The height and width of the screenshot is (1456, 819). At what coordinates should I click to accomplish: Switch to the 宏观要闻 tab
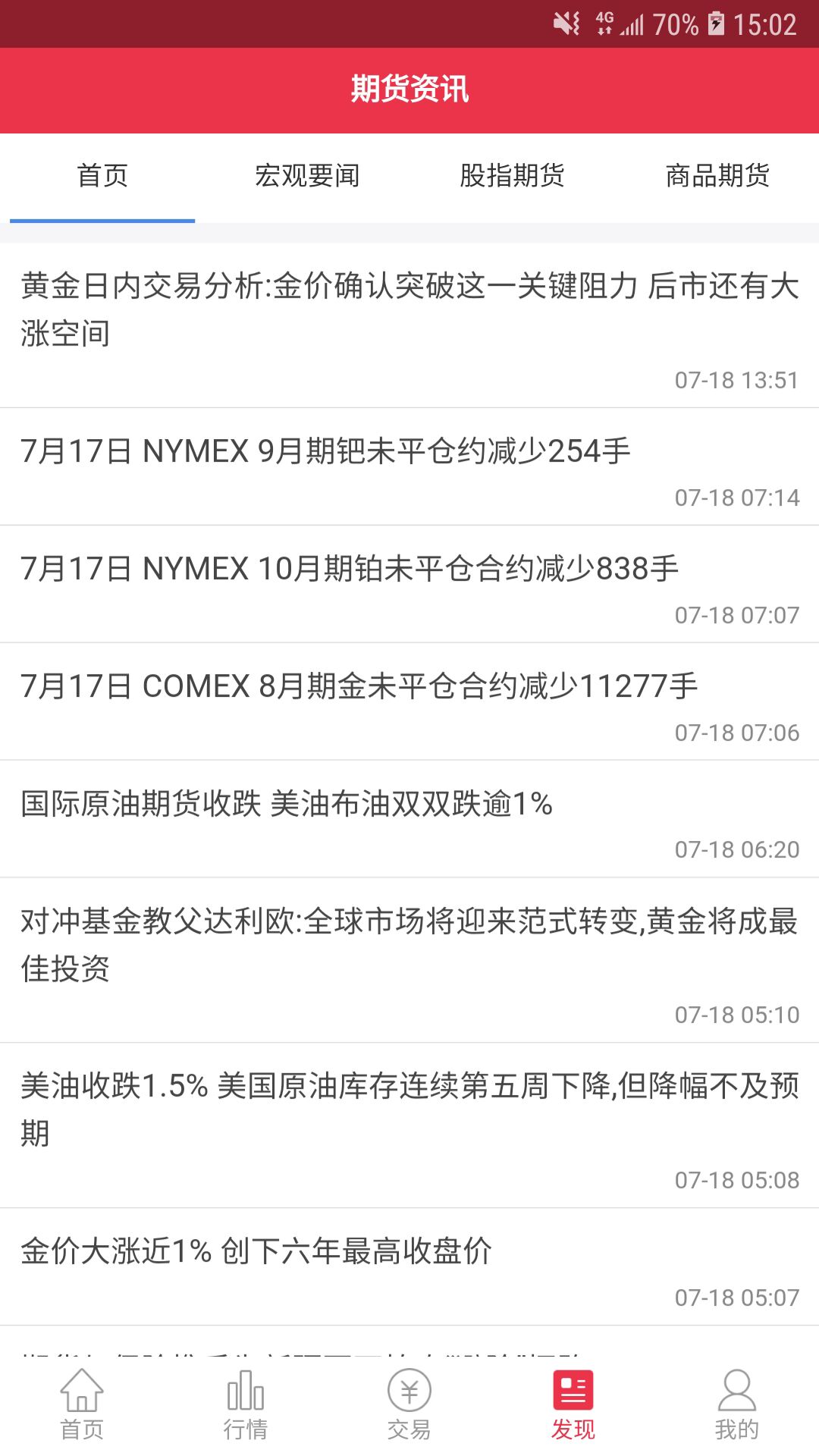pyautogui.click(x=307, y=176)
